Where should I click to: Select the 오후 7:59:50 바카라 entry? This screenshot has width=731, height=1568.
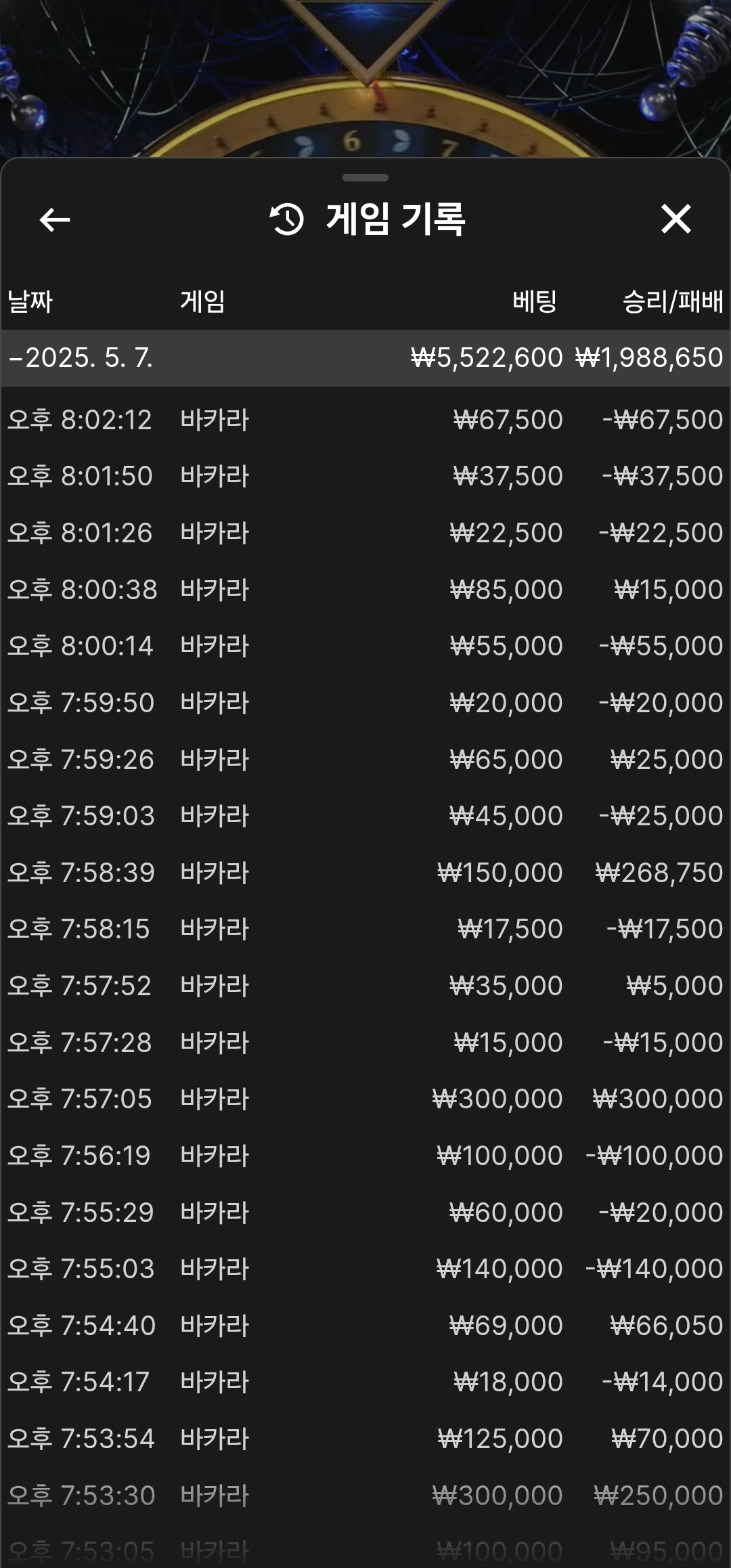pyautogui.click(x=365, y=703)
